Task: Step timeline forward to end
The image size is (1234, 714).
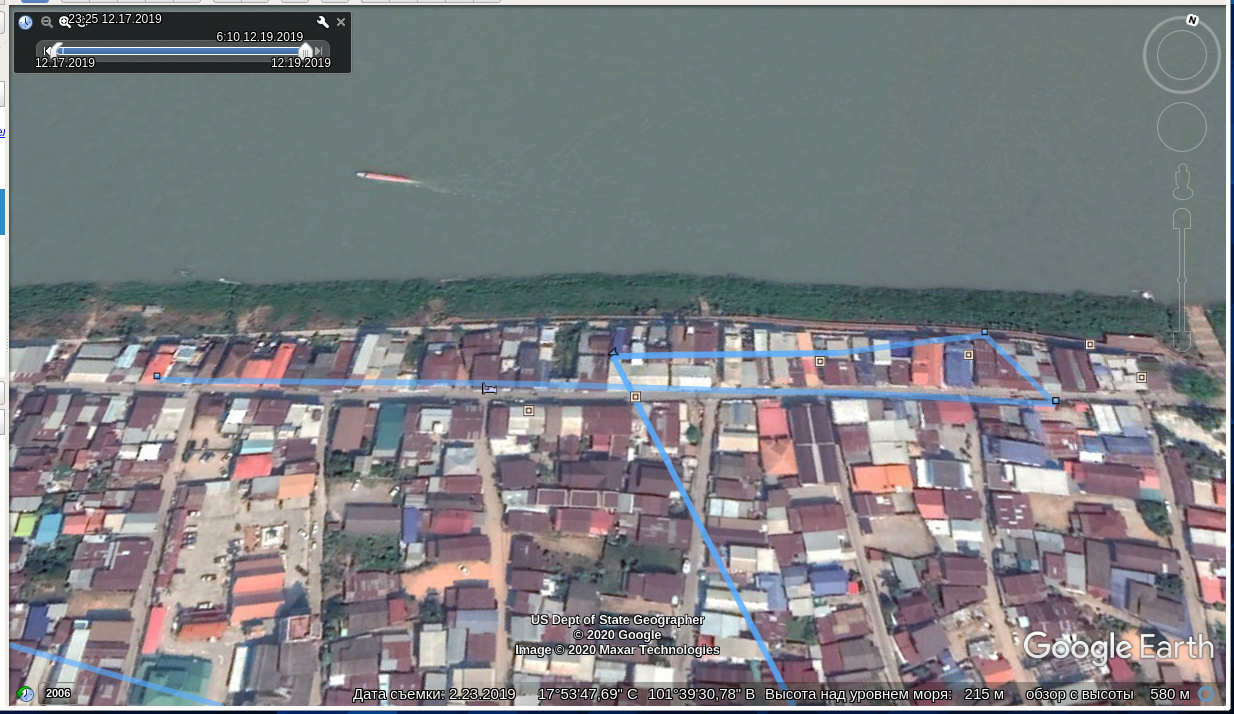Action: [x=320, y=51]
